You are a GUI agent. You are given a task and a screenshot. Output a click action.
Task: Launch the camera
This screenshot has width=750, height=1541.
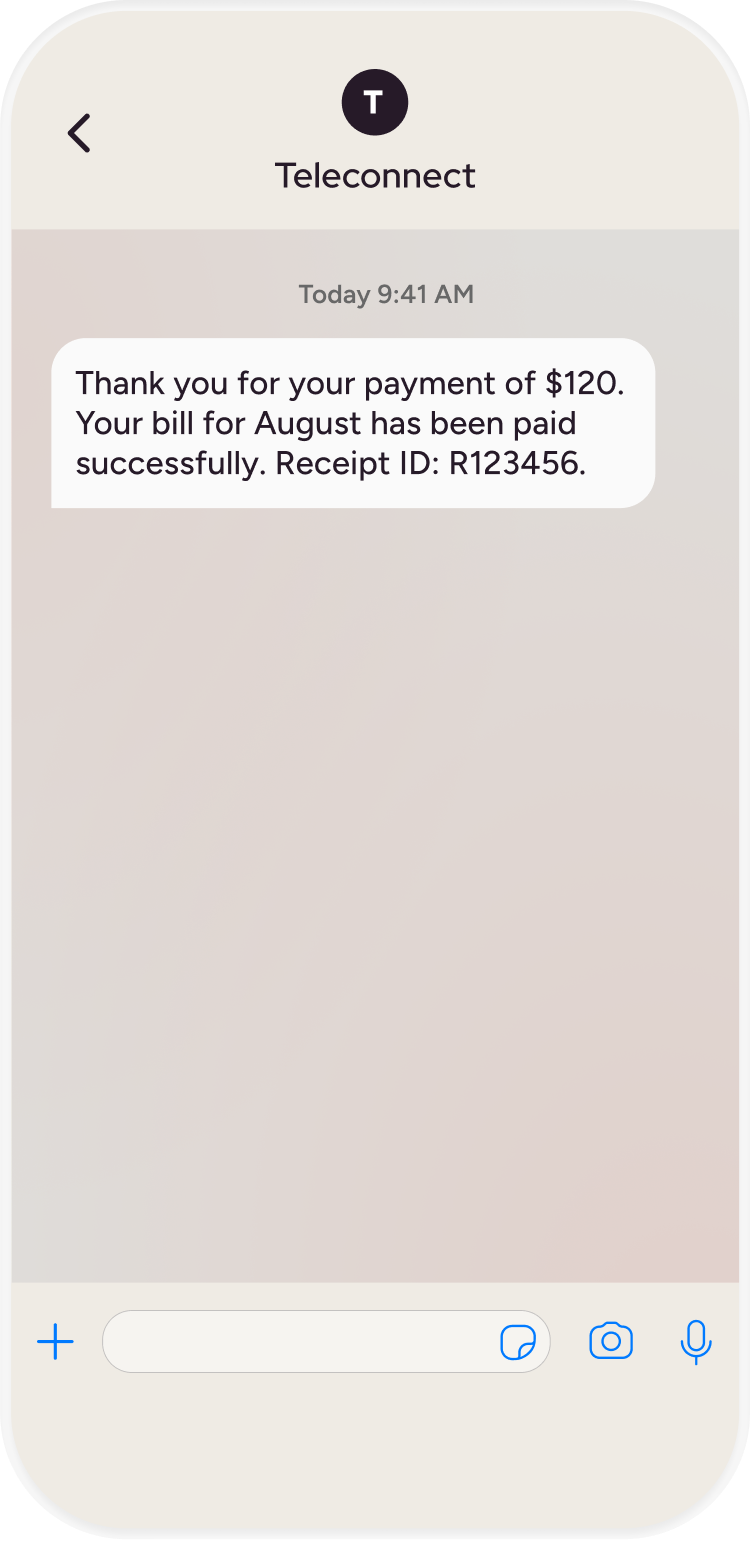coord(611,1341)
